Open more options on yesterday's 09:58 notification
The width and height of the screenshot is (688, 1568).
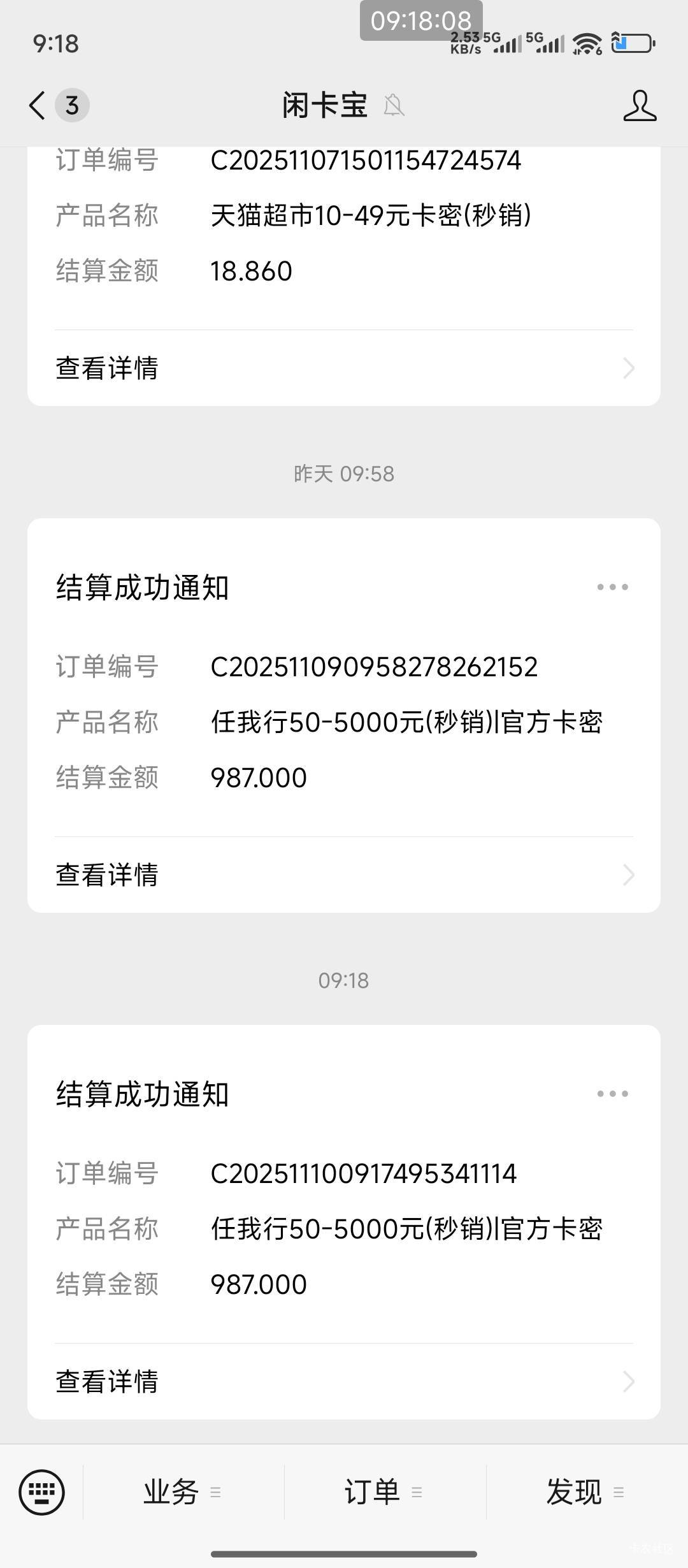(x=612, y=587)
